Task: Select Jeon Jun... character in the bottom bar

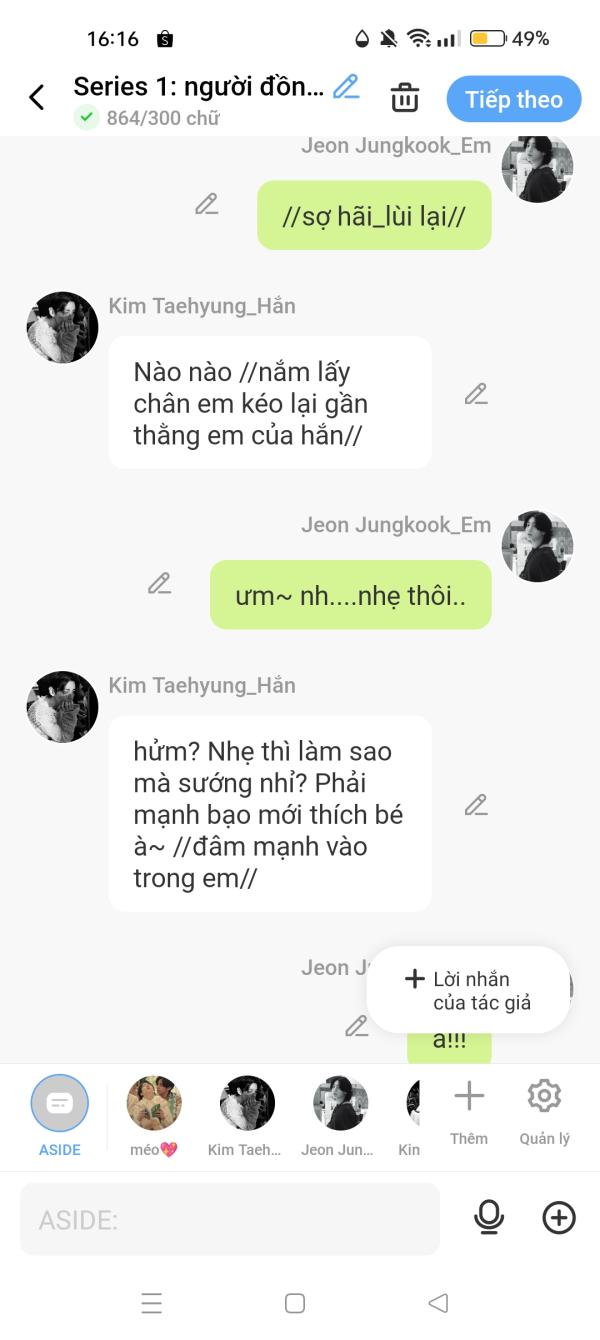Action: (x=340, y=1112)
